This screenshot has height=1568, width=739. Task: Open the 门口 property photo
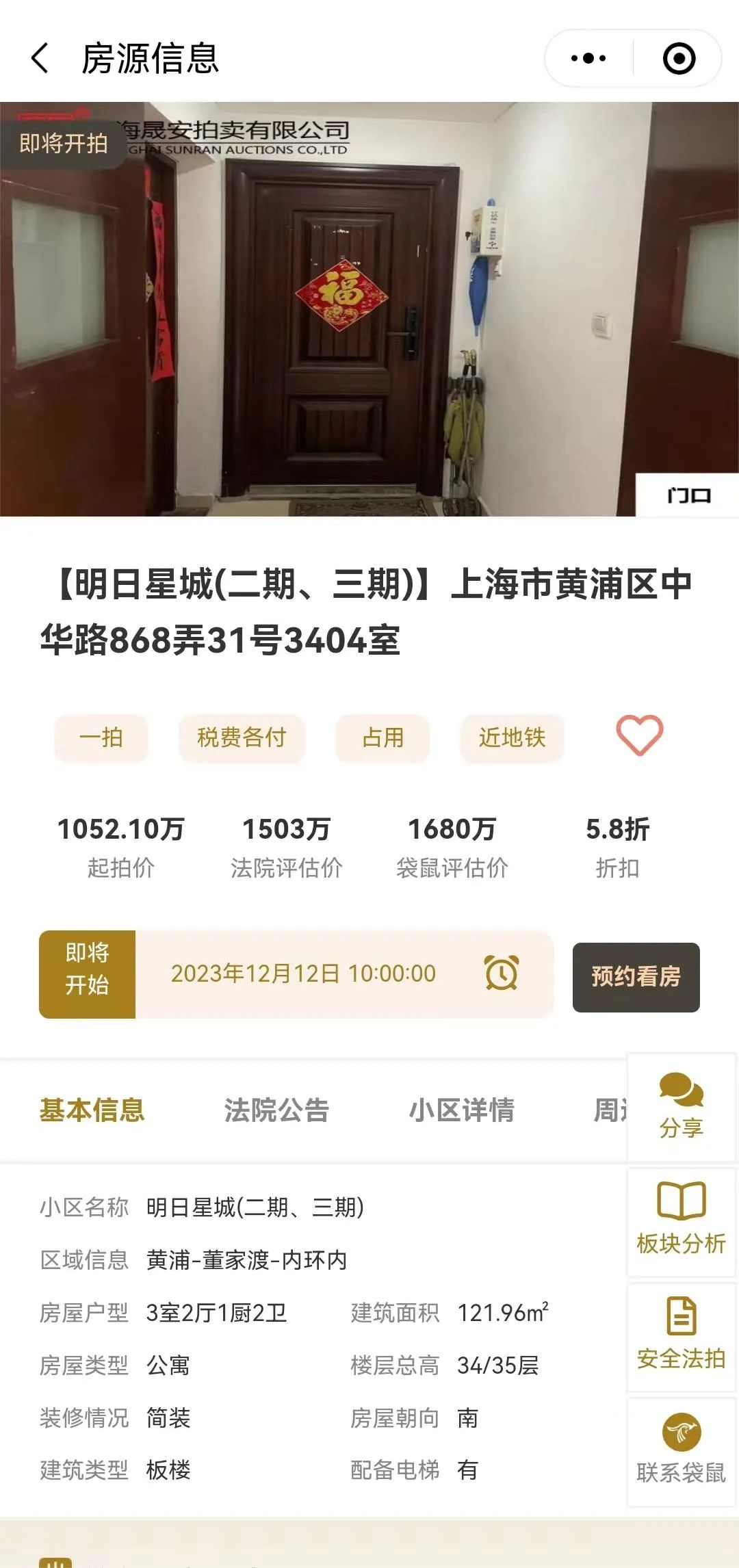tap(369, 308)
